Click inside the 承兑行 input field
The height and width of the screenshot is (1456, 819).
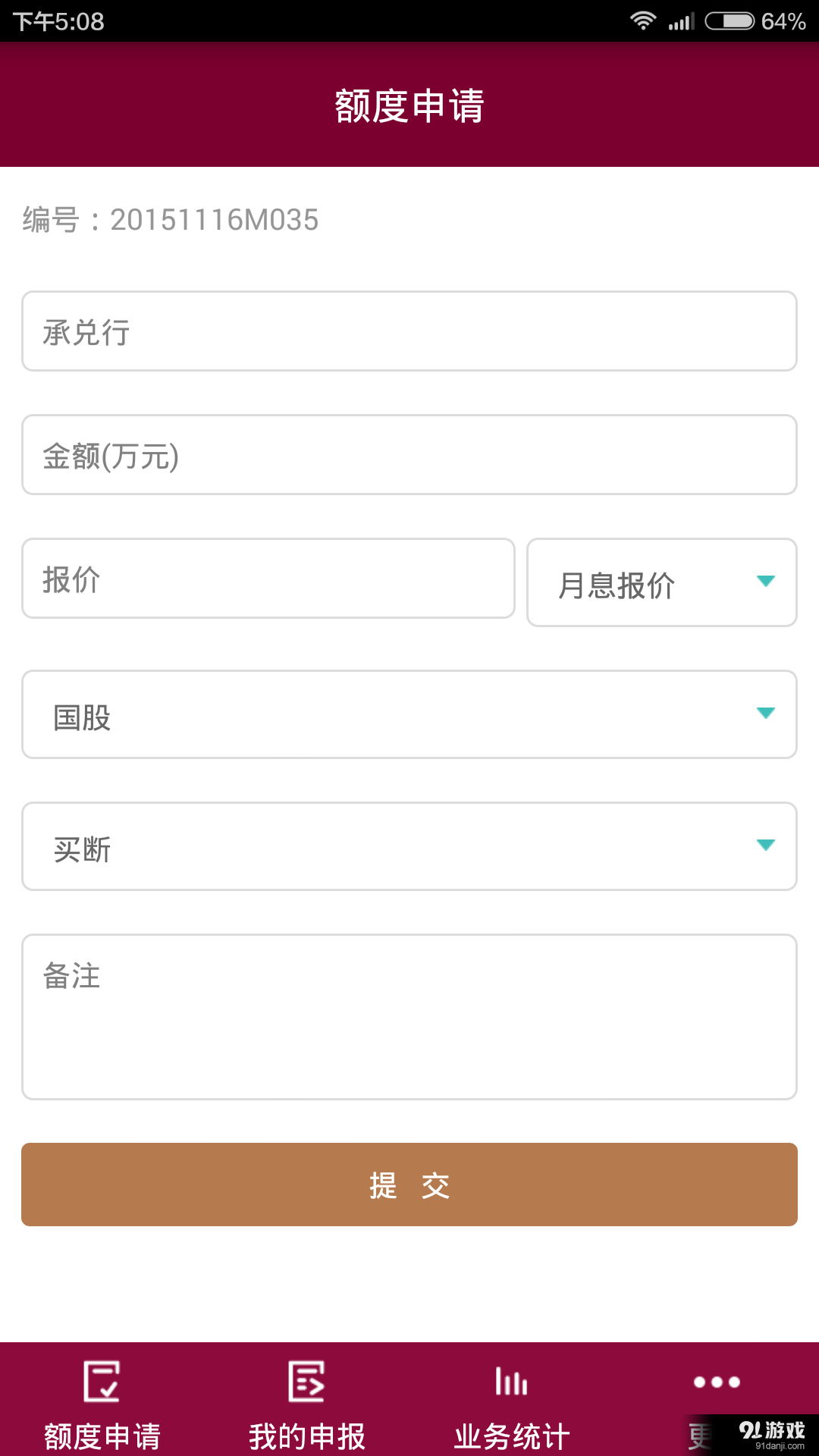click(x=409, y=331)
